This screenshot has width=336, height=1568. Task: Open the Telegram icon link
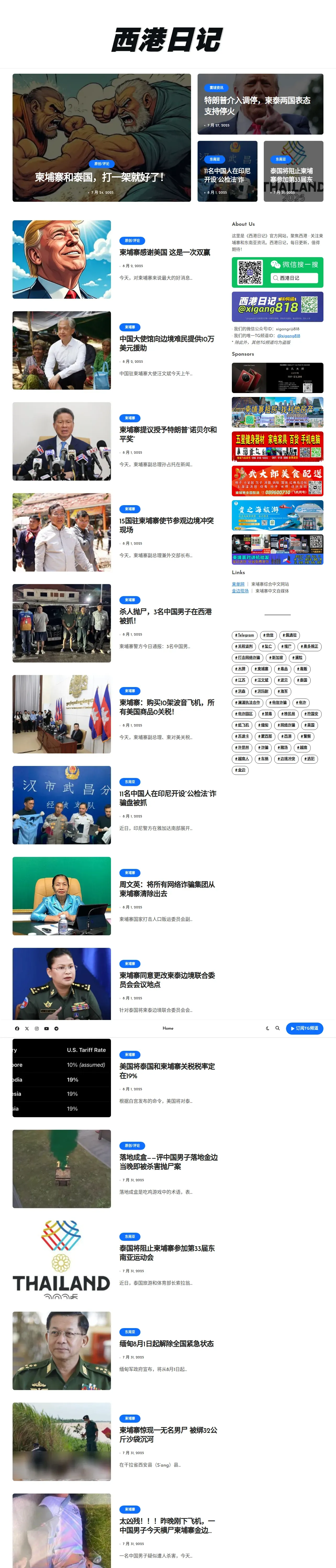56,1029
